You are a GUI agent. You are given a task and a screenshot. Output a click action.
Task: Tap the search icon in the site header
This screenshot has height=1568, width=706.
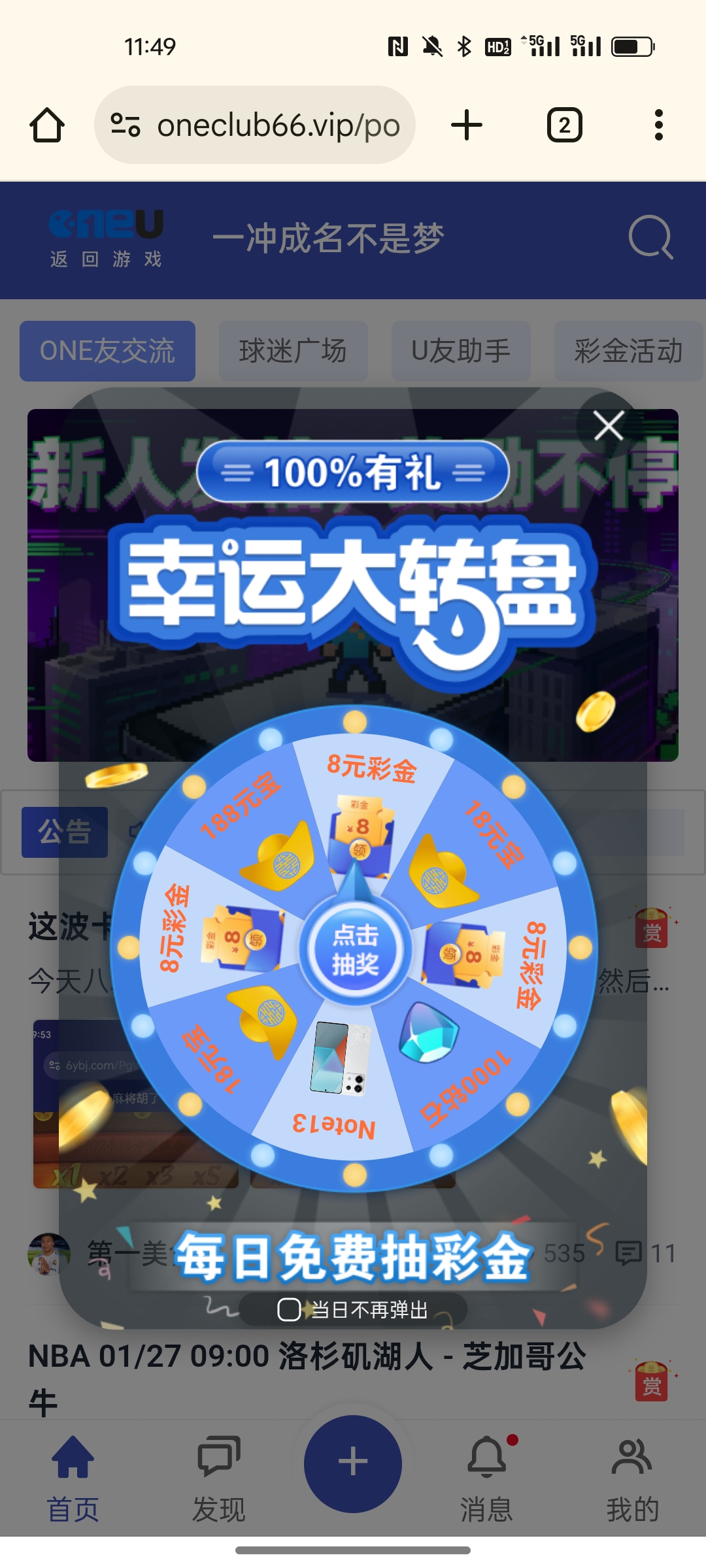pos(651,238)
